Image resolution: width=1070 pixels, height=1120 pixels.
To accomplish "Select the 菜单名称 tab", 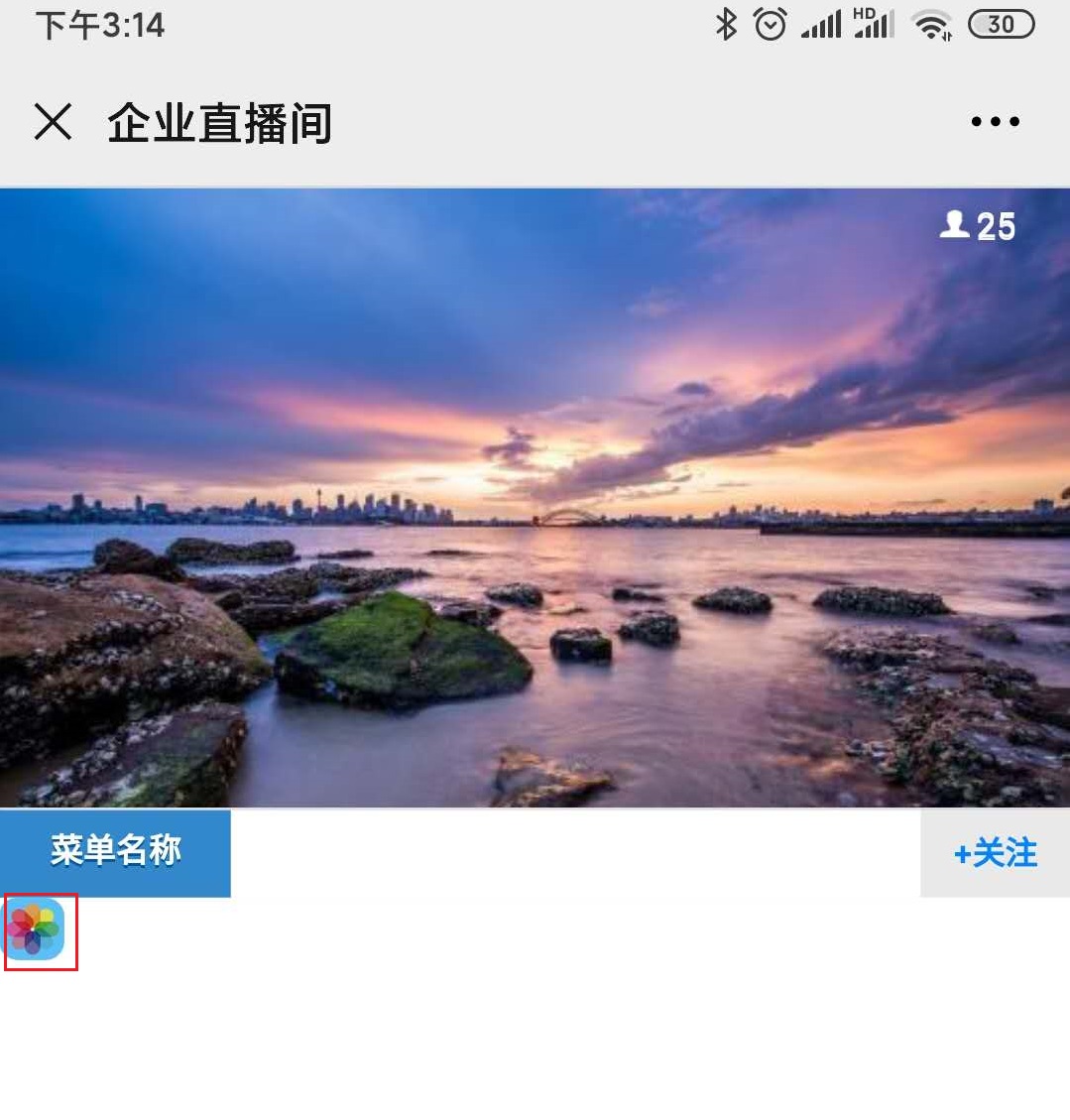I will pyautogui.click(x=115, y=851).
